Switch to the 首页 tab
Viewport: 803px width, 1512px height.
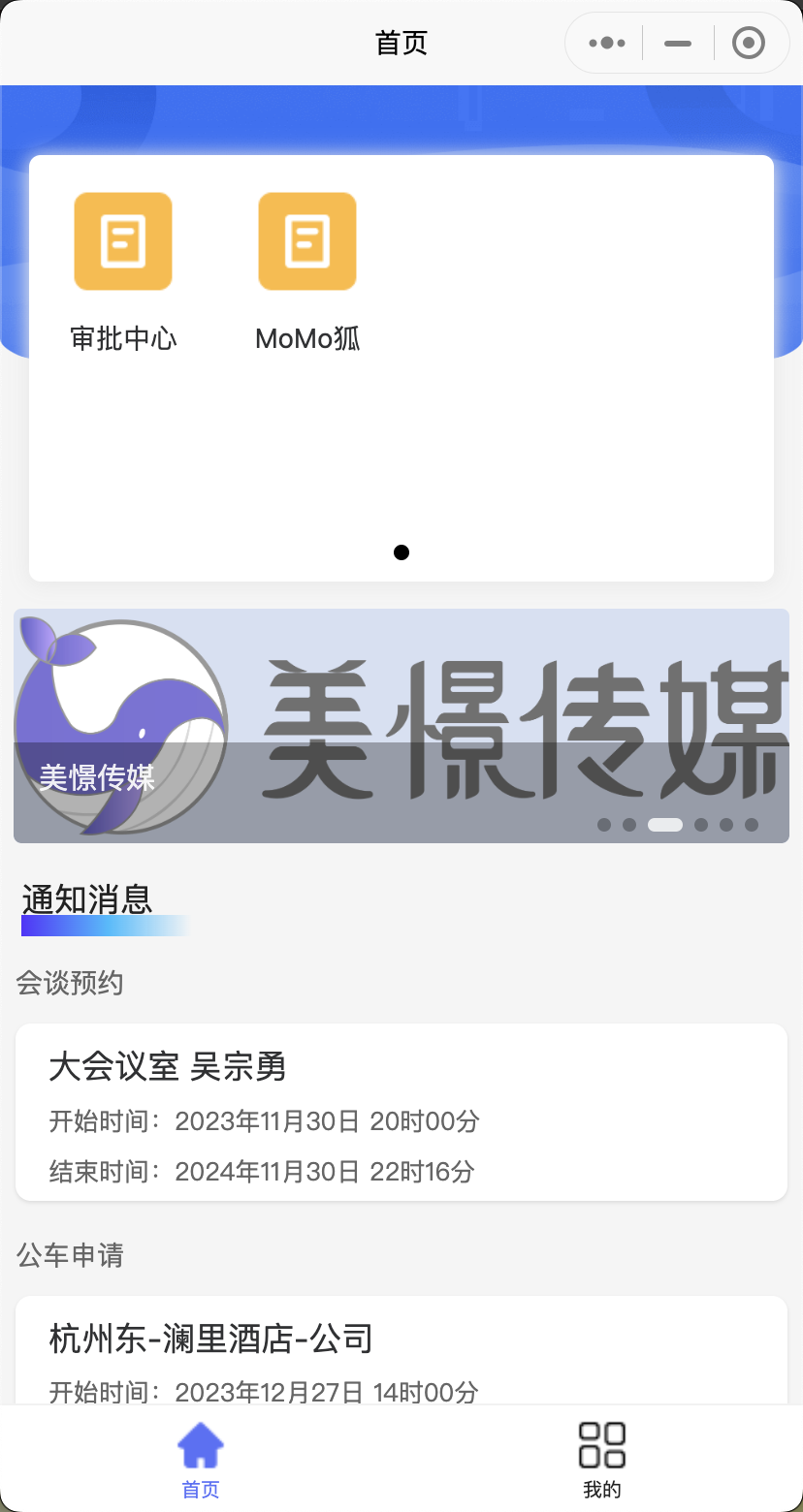coord(200,1459)
